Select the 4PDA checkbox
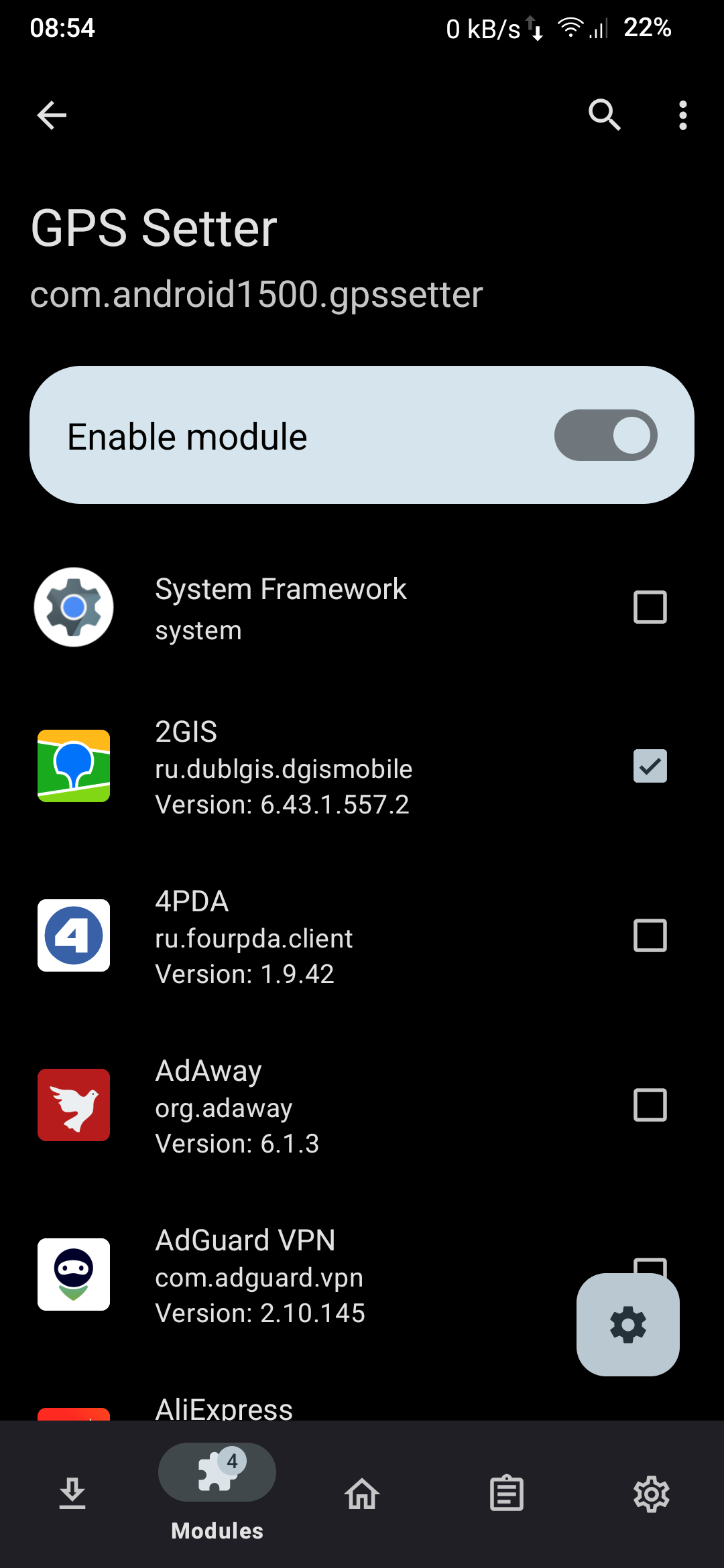 (650, 935)
